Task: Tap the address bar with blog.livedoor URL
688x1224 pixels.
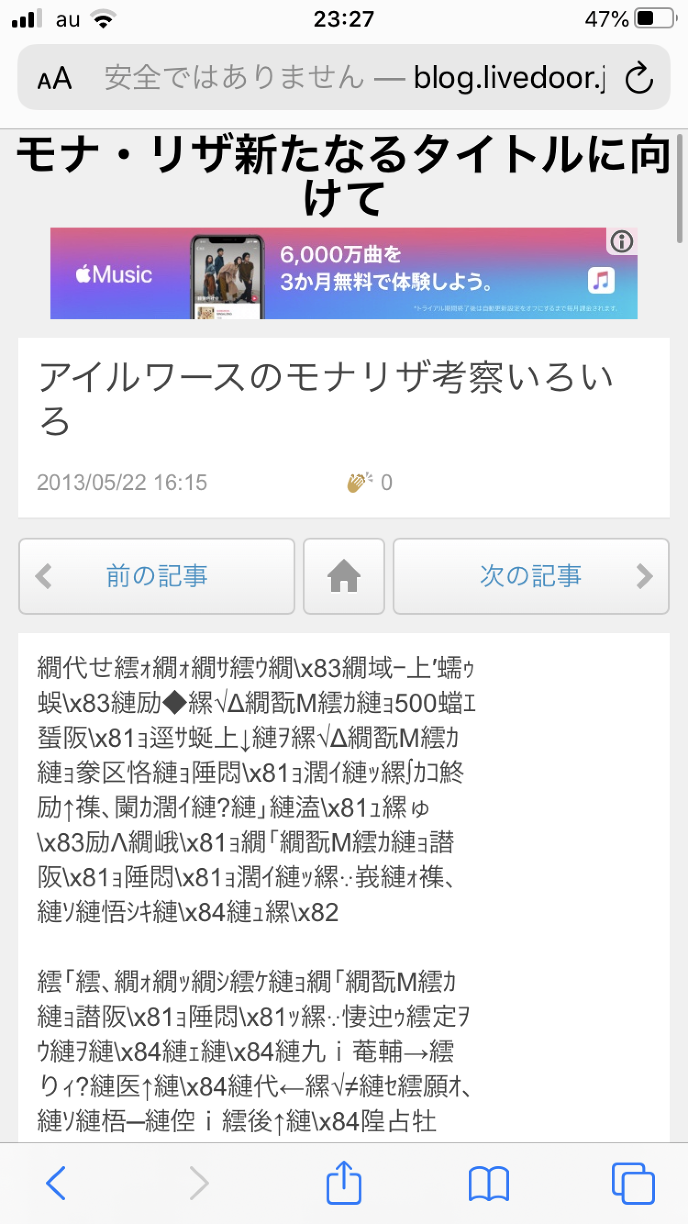Action: click(x=355, y=78)
